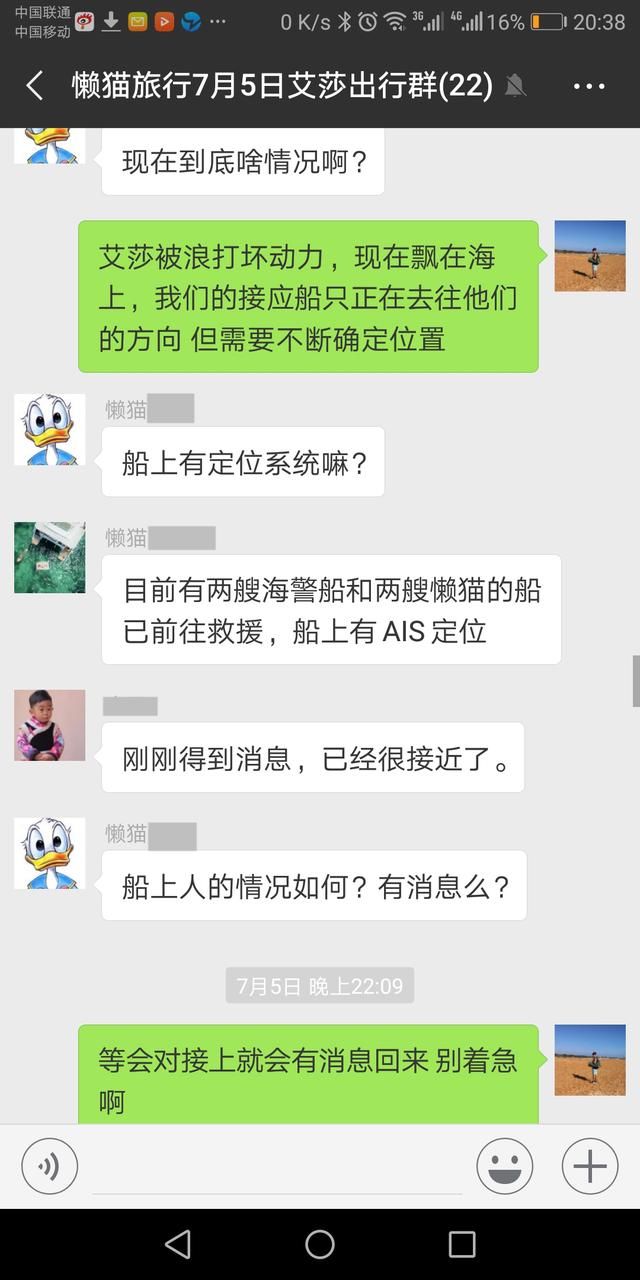Screen dimensions: 640x1280
Task: Open child-photo avatar beside 刚刚得到消息
Action: pos(49,725)
